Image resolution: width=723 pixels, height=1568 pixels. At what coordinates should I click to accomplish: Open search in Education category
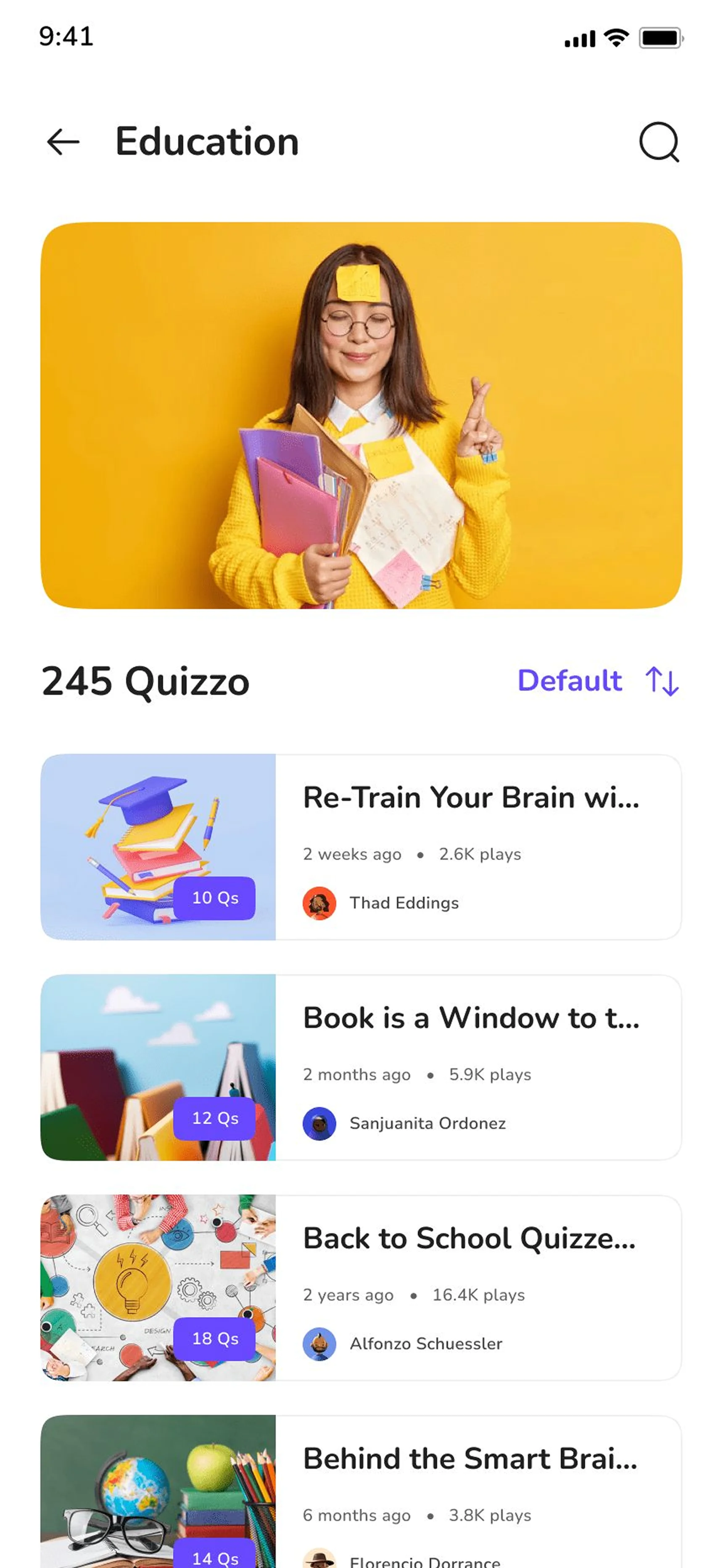pyautogui.click(x=659, y=142)
